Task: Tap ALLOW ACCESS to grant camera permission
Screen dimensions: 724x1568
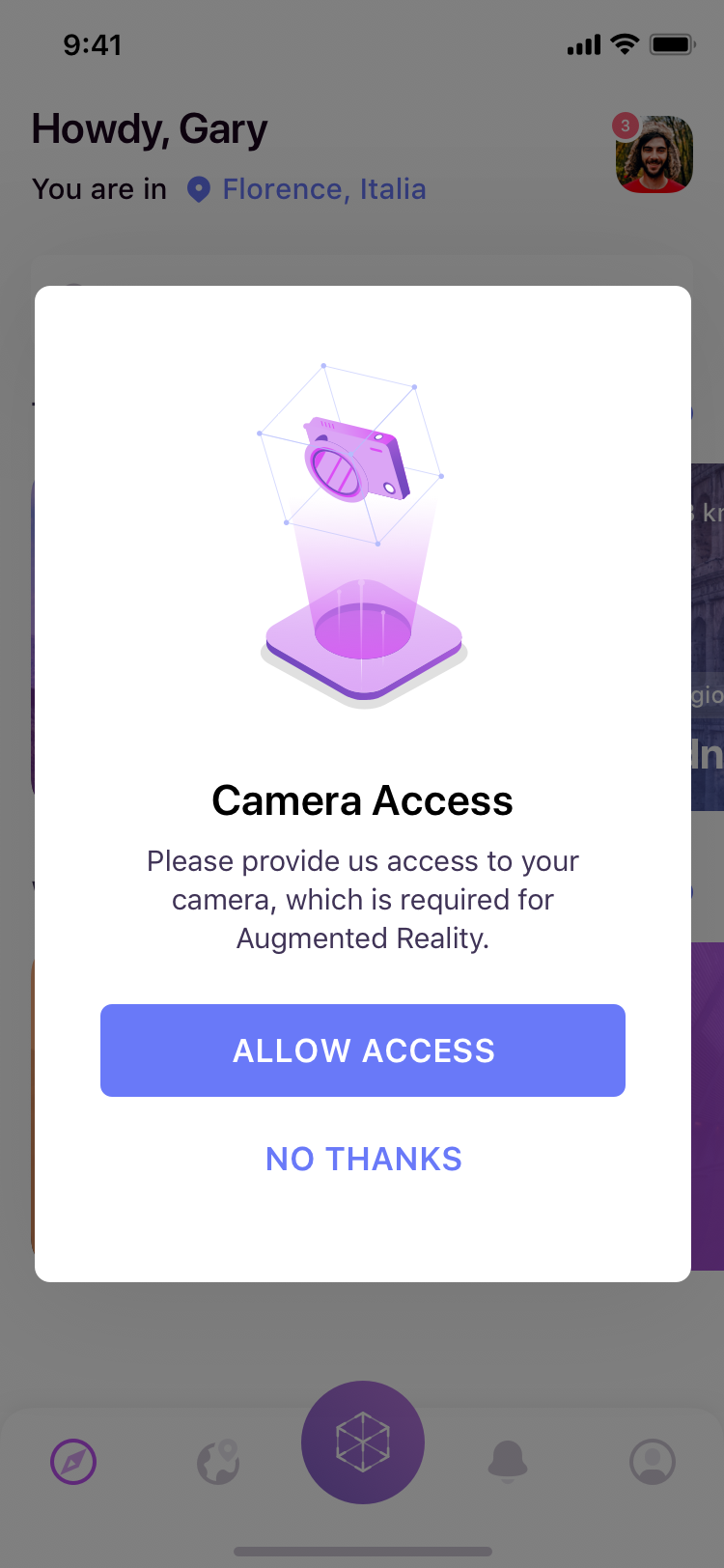Action: tap(363, 1050)
